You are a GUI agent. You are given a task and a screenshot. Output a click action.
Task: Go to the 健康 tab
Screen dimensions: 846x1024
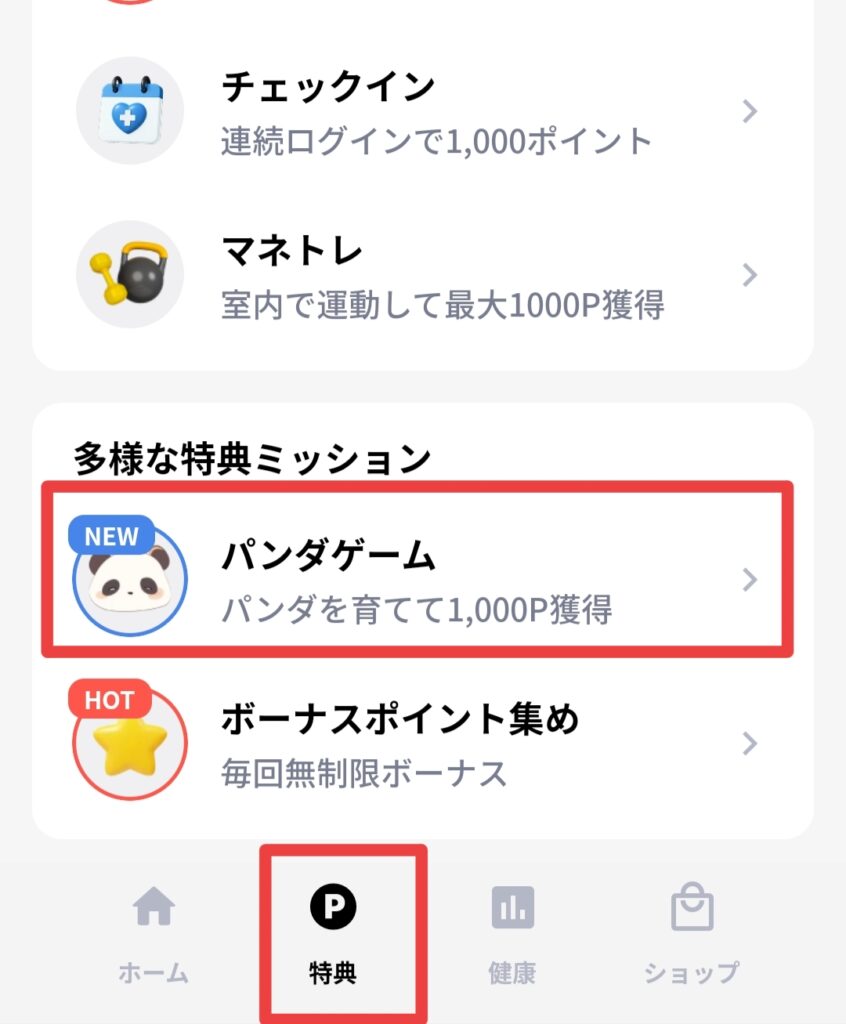(x=512, y=934)
